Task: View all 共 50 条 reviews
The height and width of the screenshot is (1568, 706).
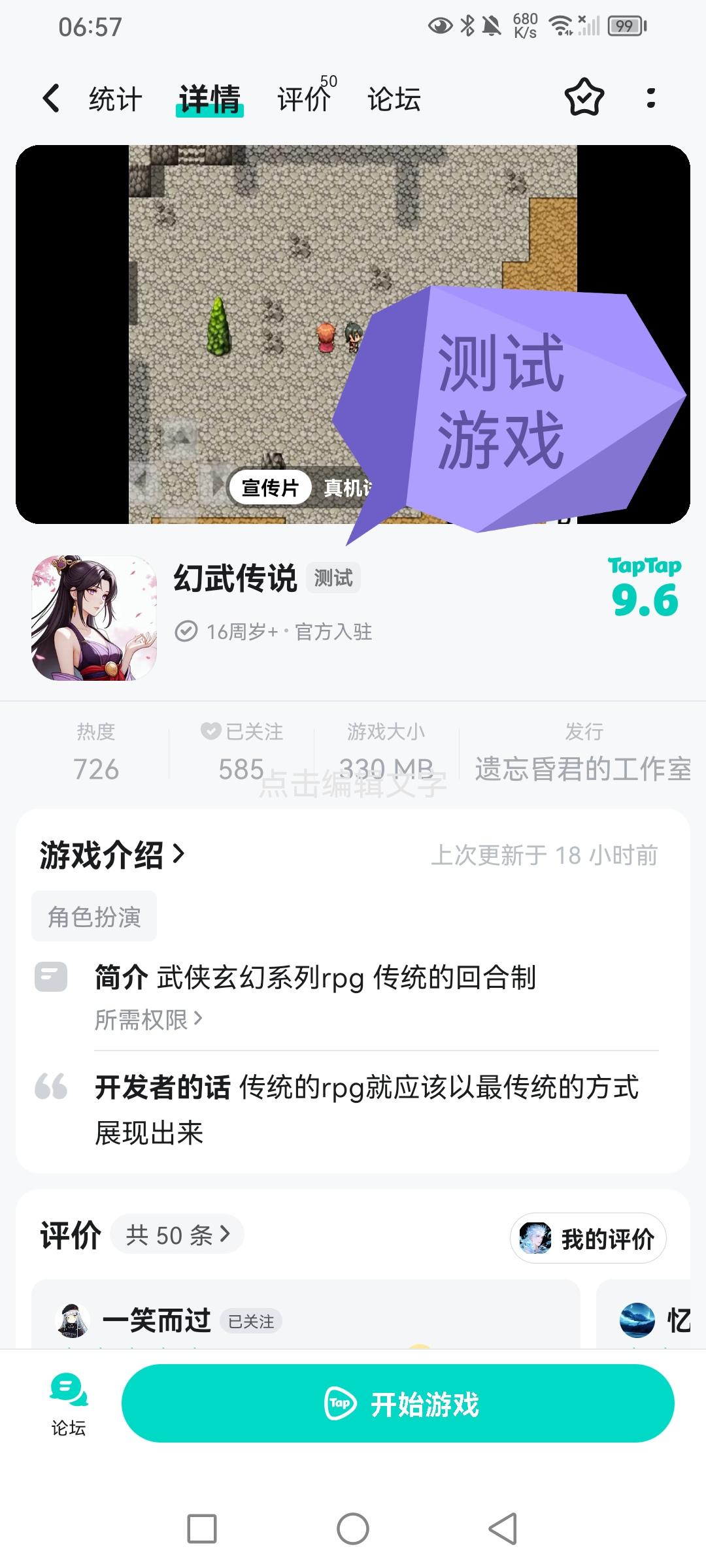Action: point(177,1235)
